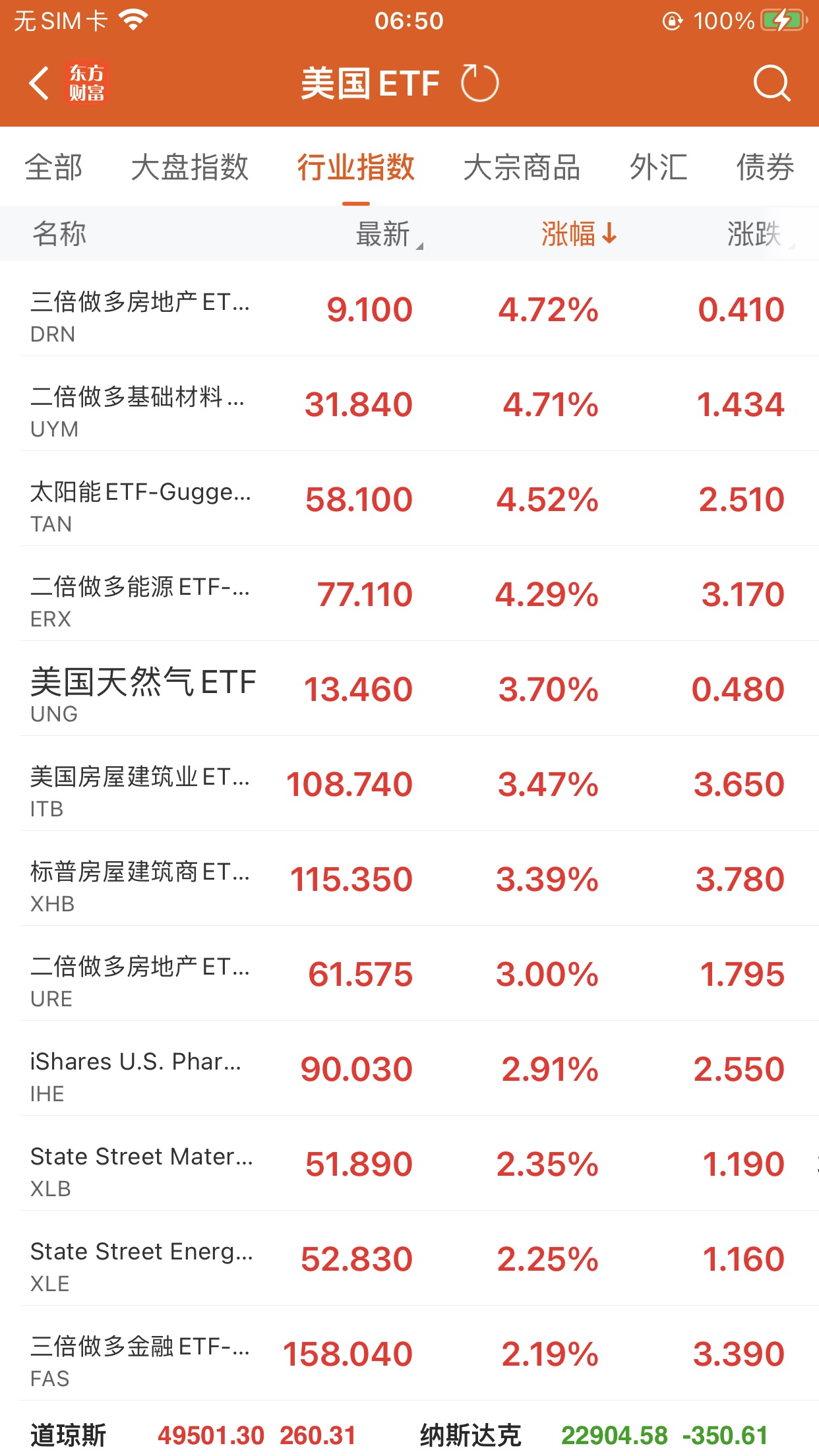Open the ITB ETF row
The width and height of the screenshot is (819, 1456).
pos(409,785)
